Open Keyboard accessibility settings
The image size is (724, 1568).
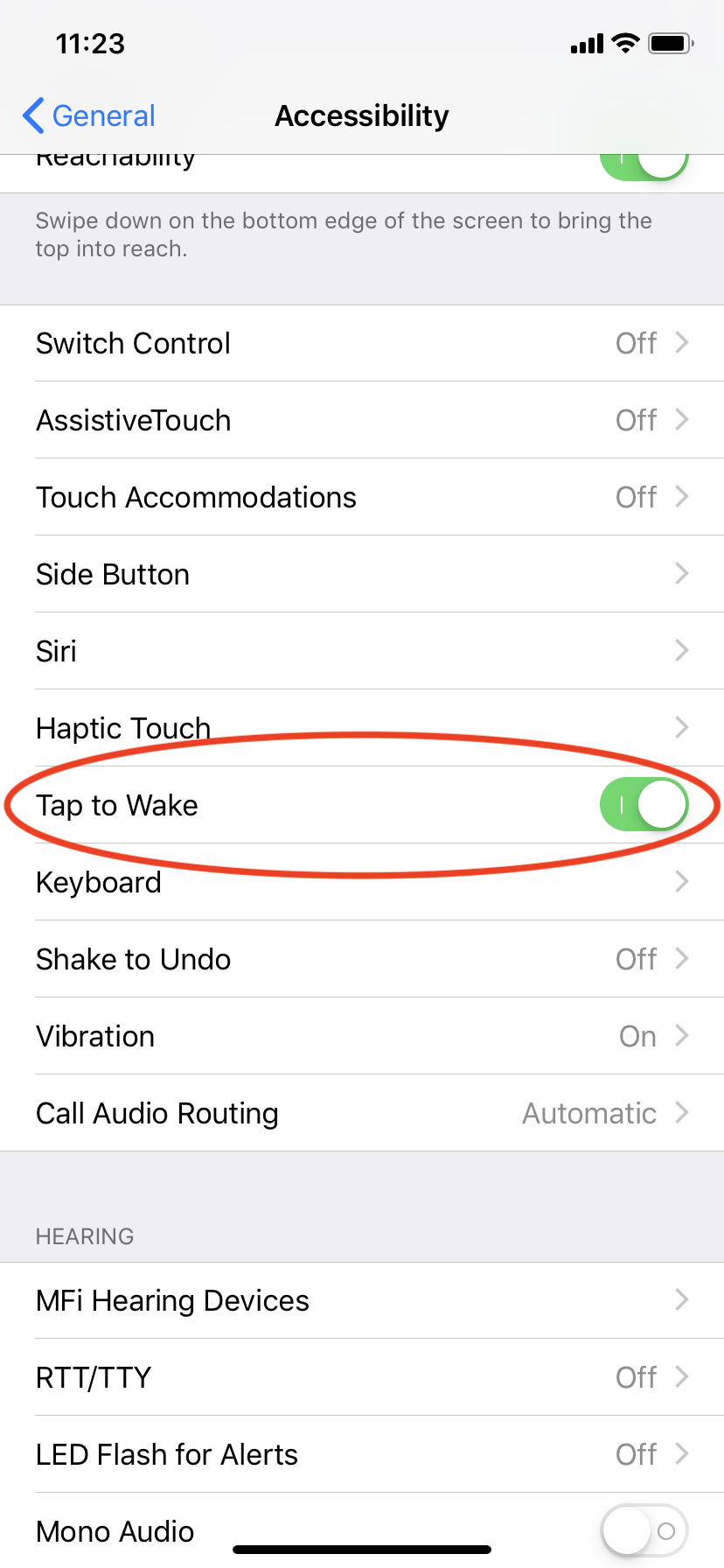point(362,882)
